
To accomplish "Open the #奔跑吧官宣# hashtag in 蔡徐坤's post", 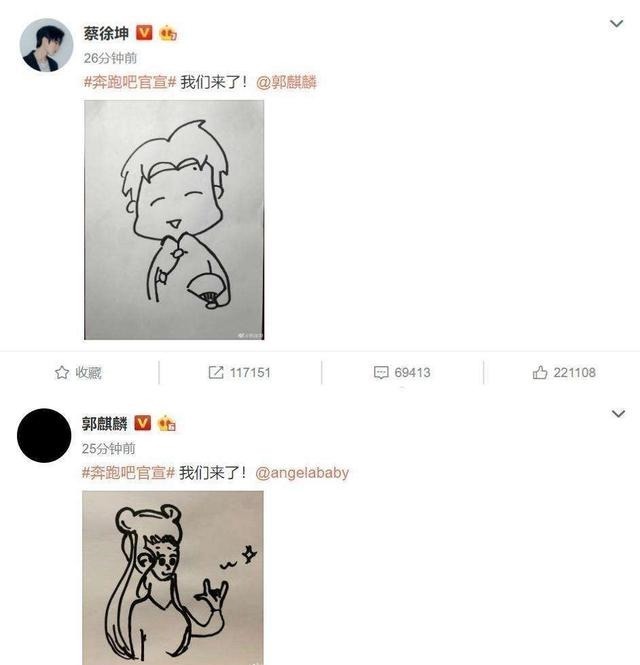I will pos(129,82).
